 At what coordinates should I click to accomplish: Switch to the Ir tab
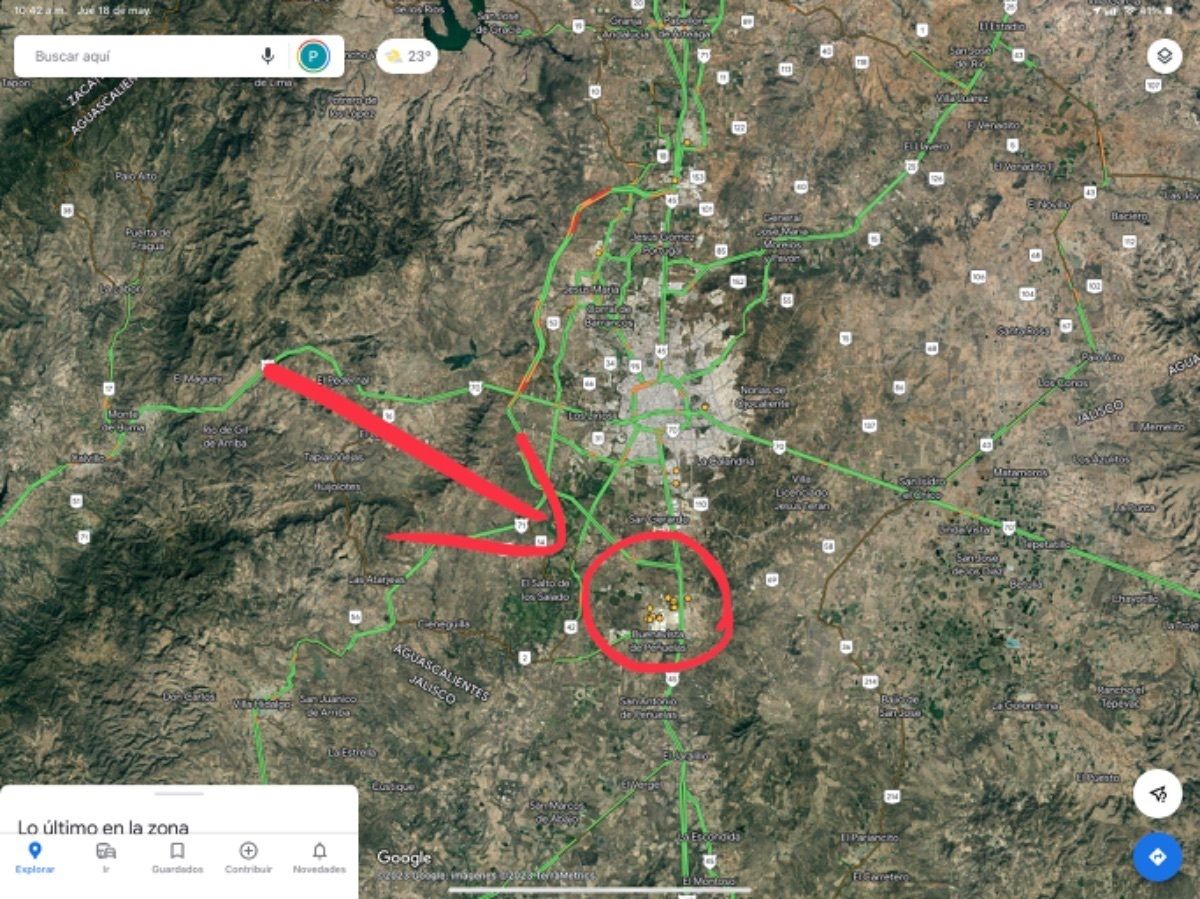(106, 857)
